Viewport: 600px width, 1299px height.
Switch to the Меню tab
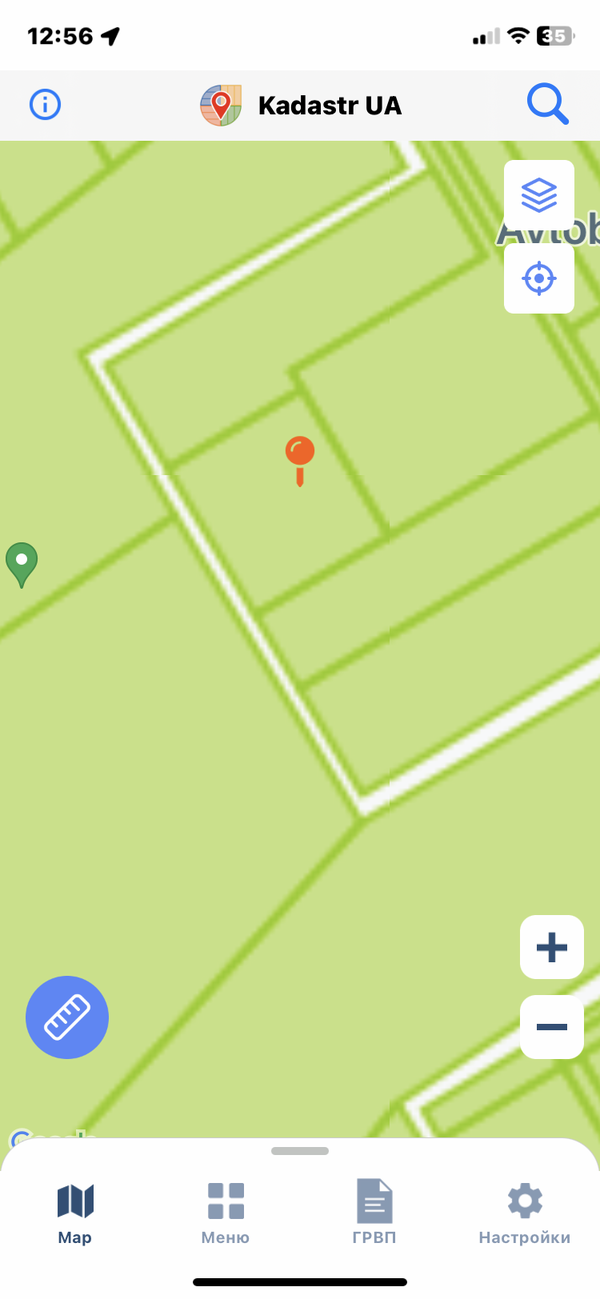(225, 1213)
